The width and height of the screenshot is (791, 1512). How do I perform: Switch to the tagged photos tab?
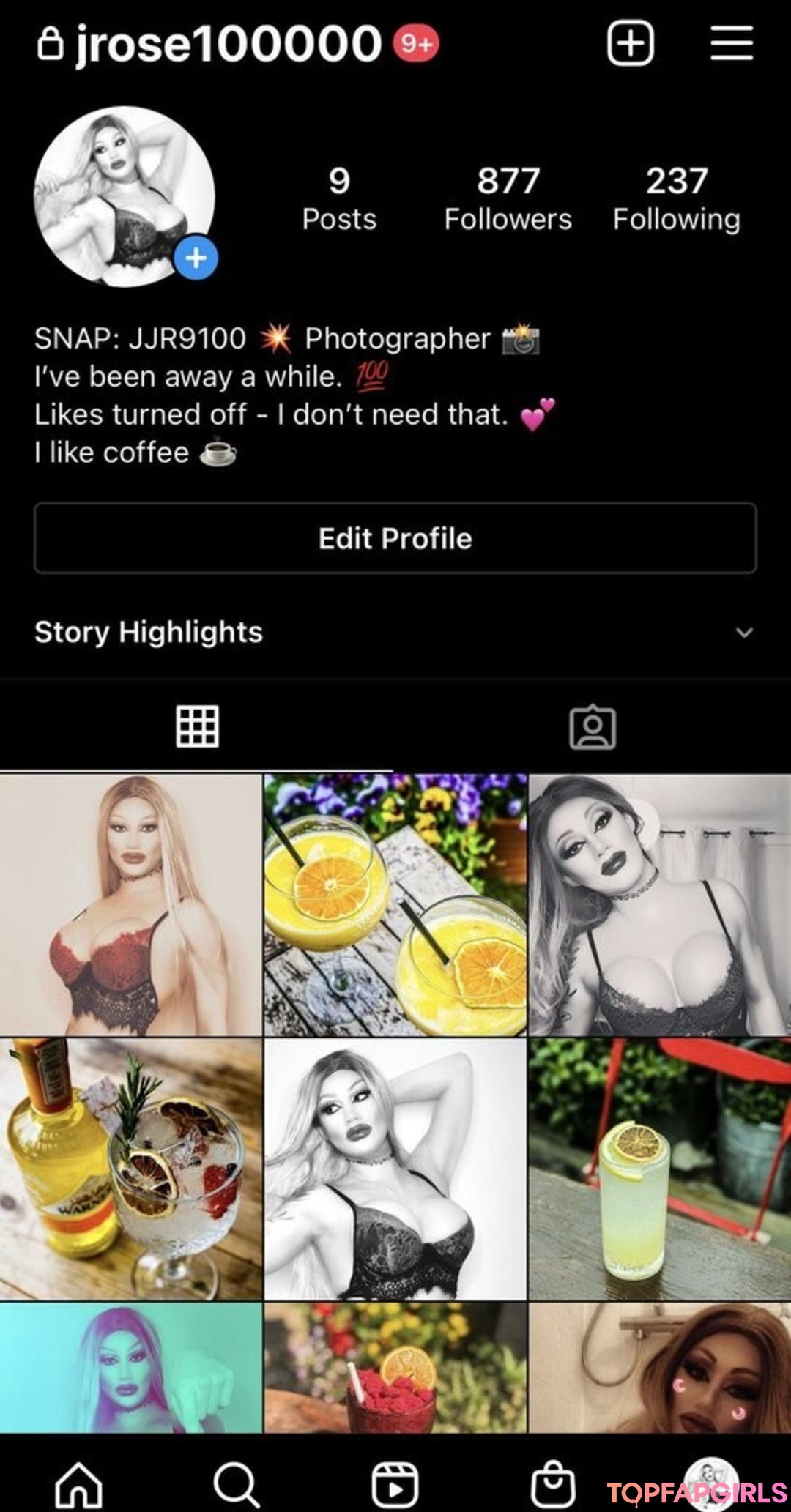(593, 727)
